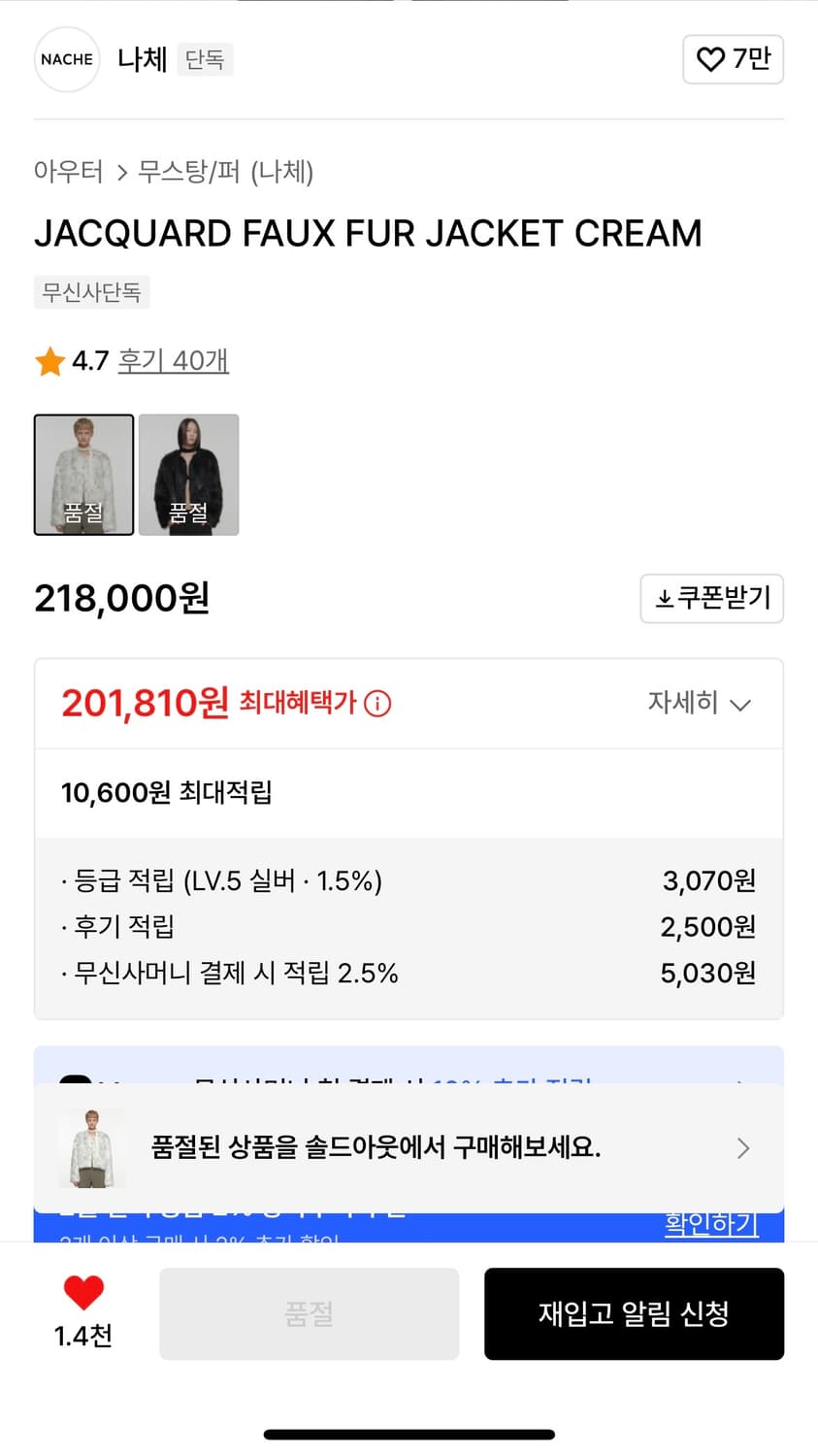Open the sold-out banner arrow chevron
Image resolution: width=818 pixels, height=1456 pixels.
pos(743,1148)
